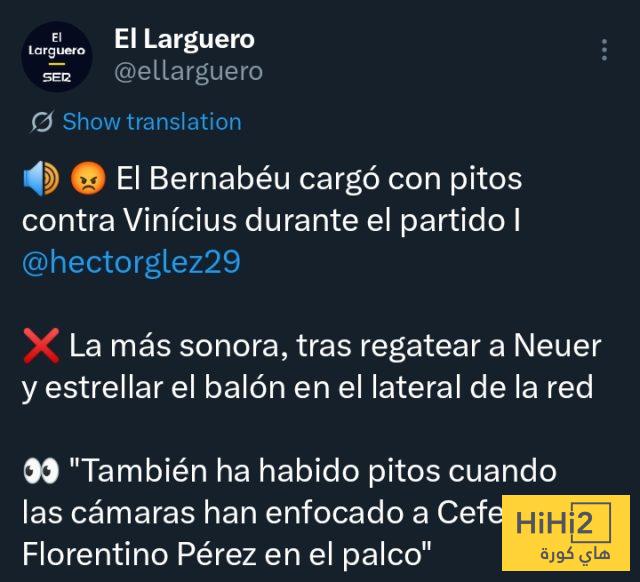Viewport: 640px width, 582px height.
Task: Tap Show translation under the account name
Action: coord(150,122)
